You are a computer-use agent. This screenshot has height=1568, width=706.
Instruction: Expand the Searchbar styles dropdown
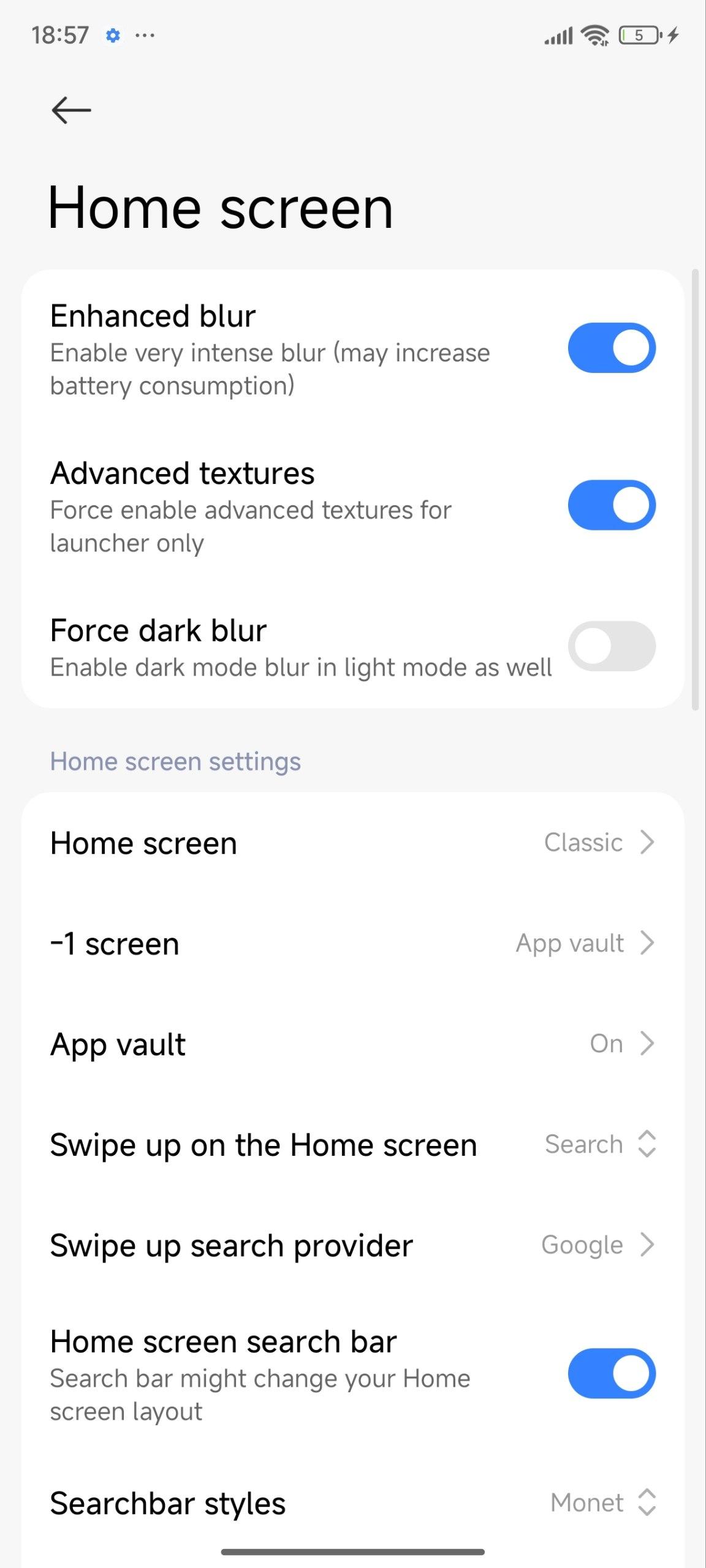[x=353, y=1503]
